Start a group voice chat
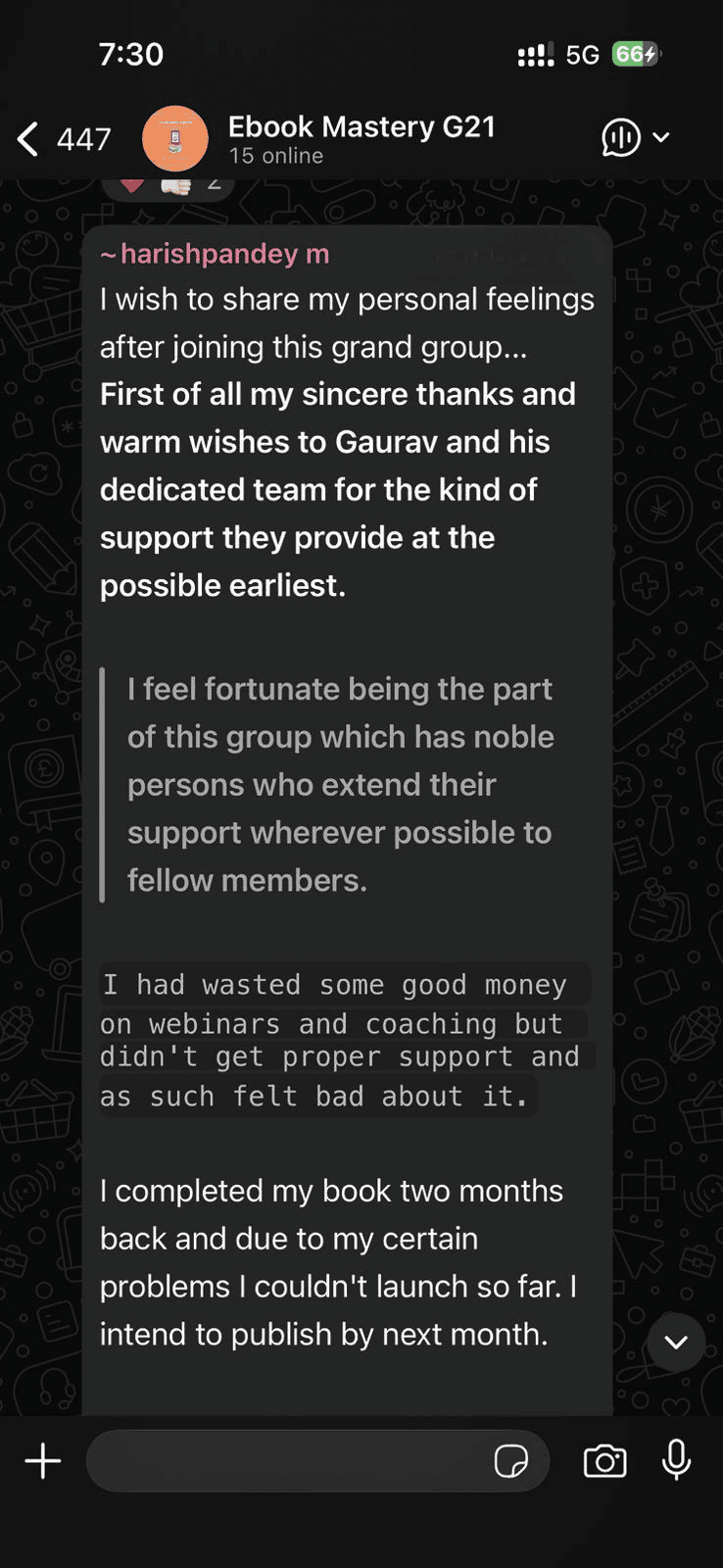The image size is (723, 1568). tap(622, 138)
